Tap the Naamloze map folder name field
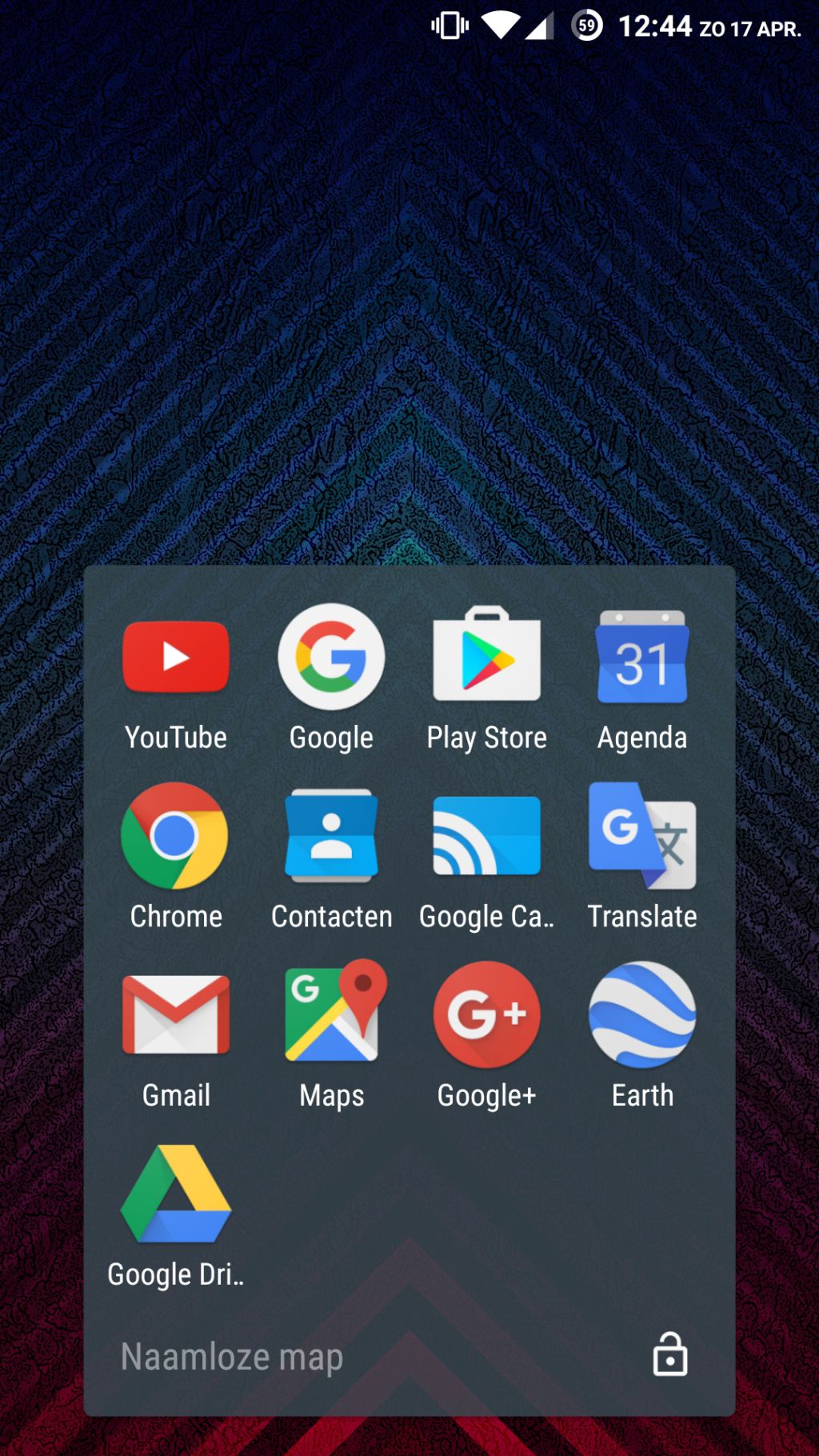Screen dimensions: 819x1456 (x=232, y=1357)
